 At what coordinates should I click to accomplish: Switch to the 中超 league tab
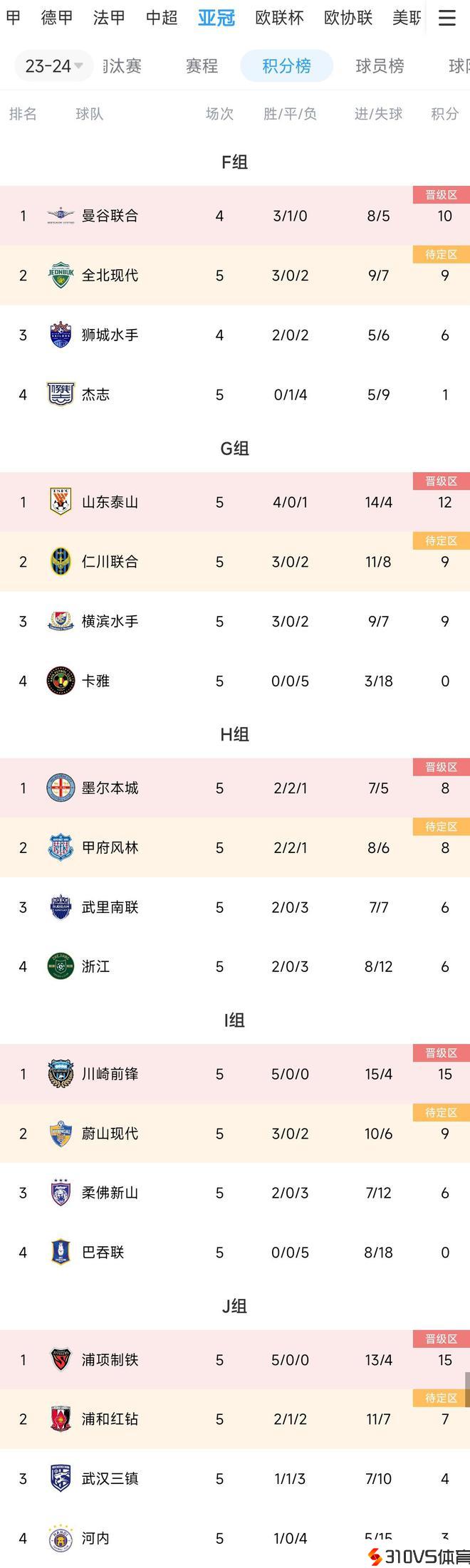[162, 18]
